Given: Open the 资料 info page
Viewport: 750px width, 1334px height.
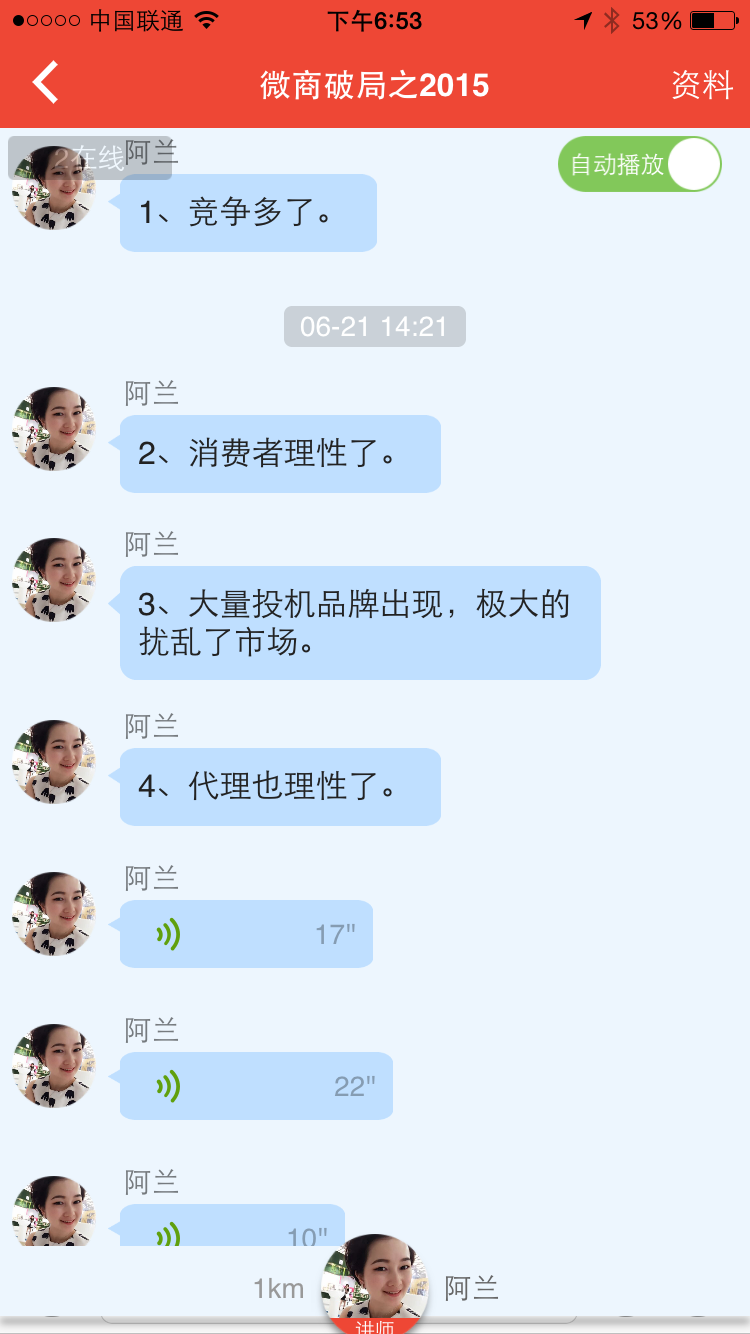Looking at the screenshot, I should 701,85.
